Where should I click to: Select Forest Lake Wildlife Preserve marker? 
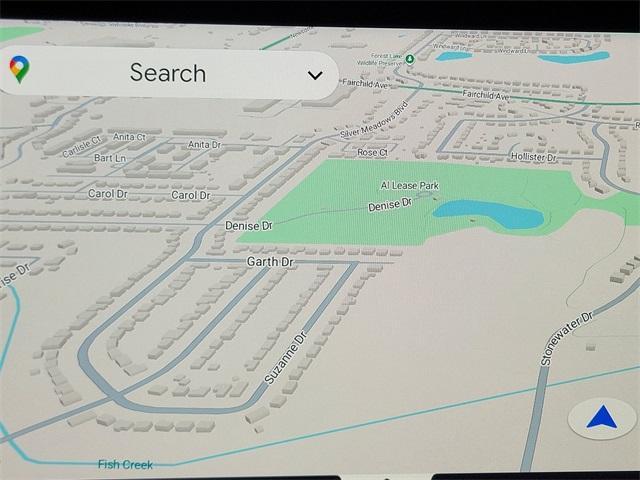409,61
